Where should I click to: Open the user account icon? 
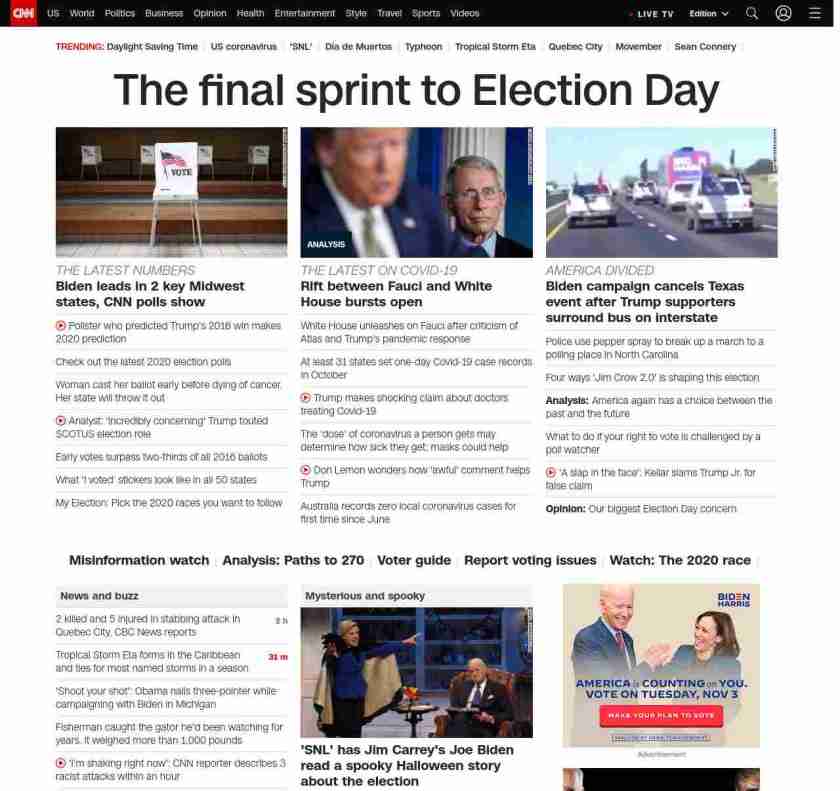tap(783, 13)
